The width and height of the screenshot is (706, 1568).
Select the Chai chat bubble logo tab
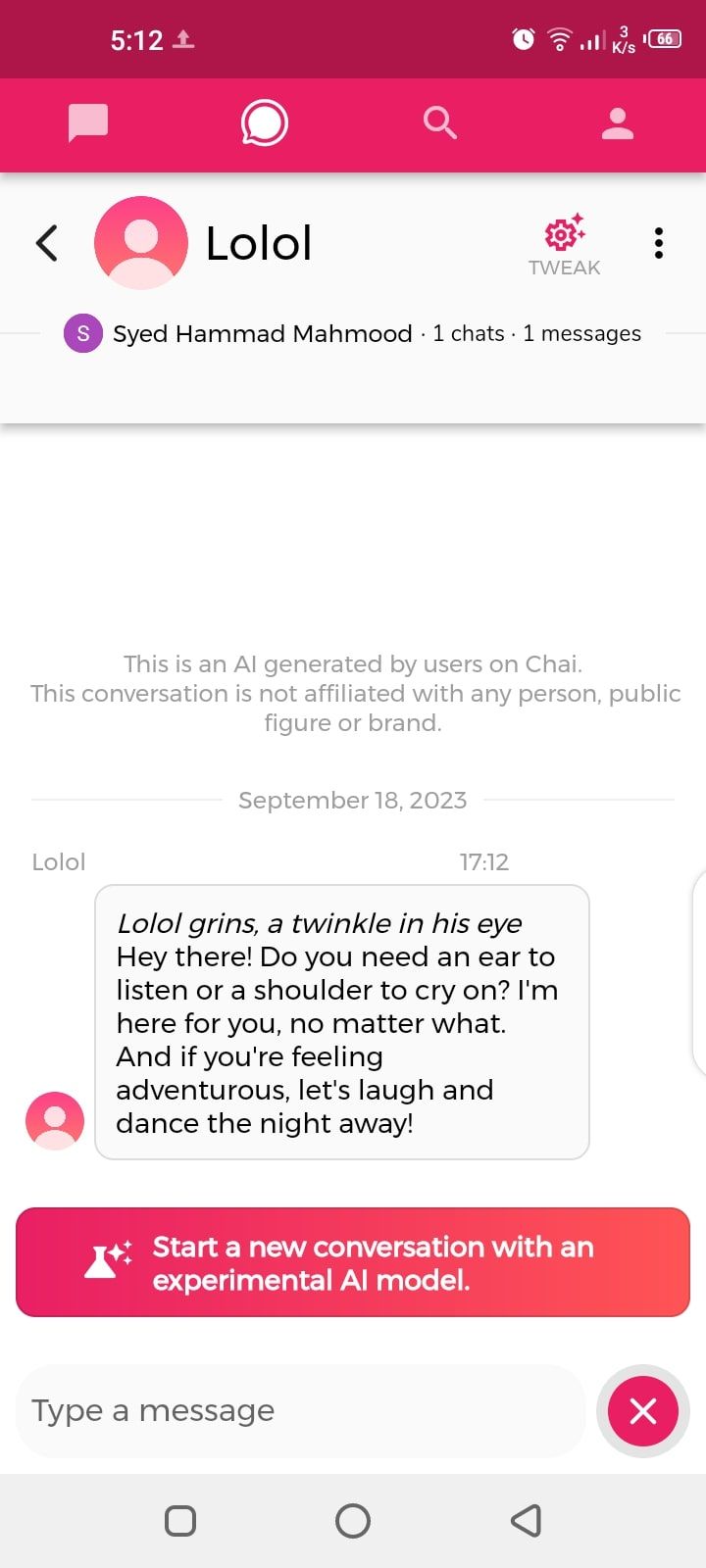click(x=265, y=122)
